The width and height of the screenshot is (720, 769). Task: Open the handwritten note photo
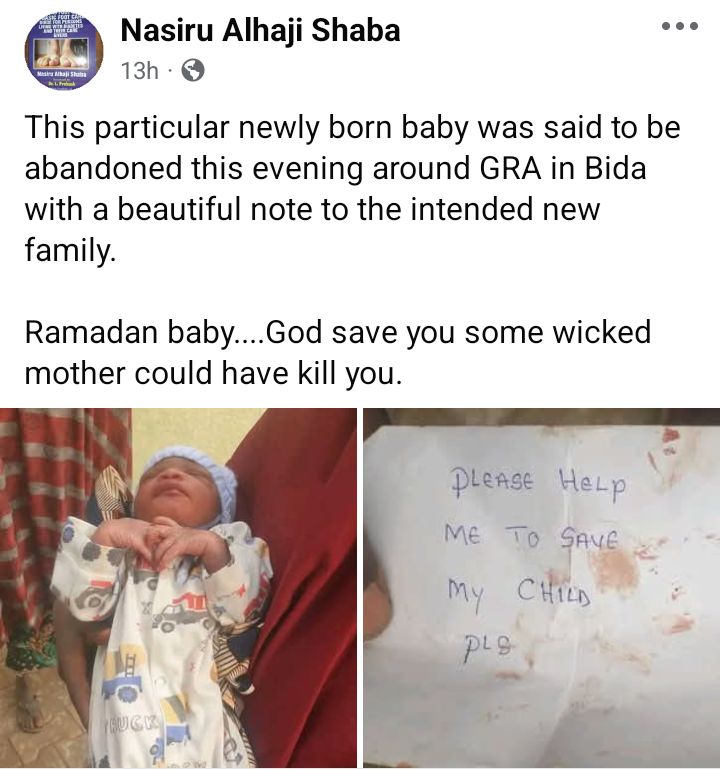point(541,588)
